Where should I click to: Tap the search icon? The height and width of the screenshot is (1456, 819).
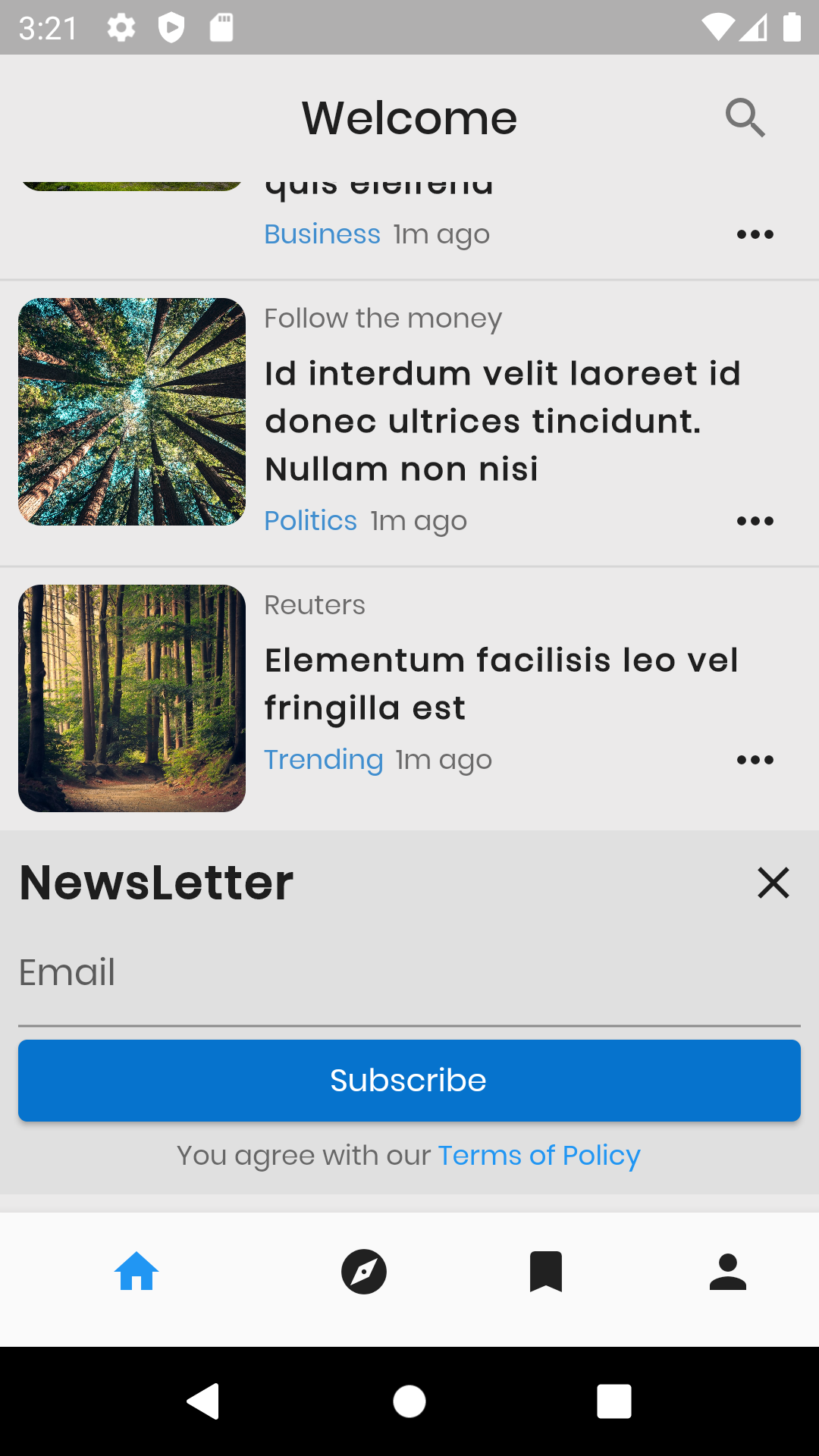pos(744,118)
